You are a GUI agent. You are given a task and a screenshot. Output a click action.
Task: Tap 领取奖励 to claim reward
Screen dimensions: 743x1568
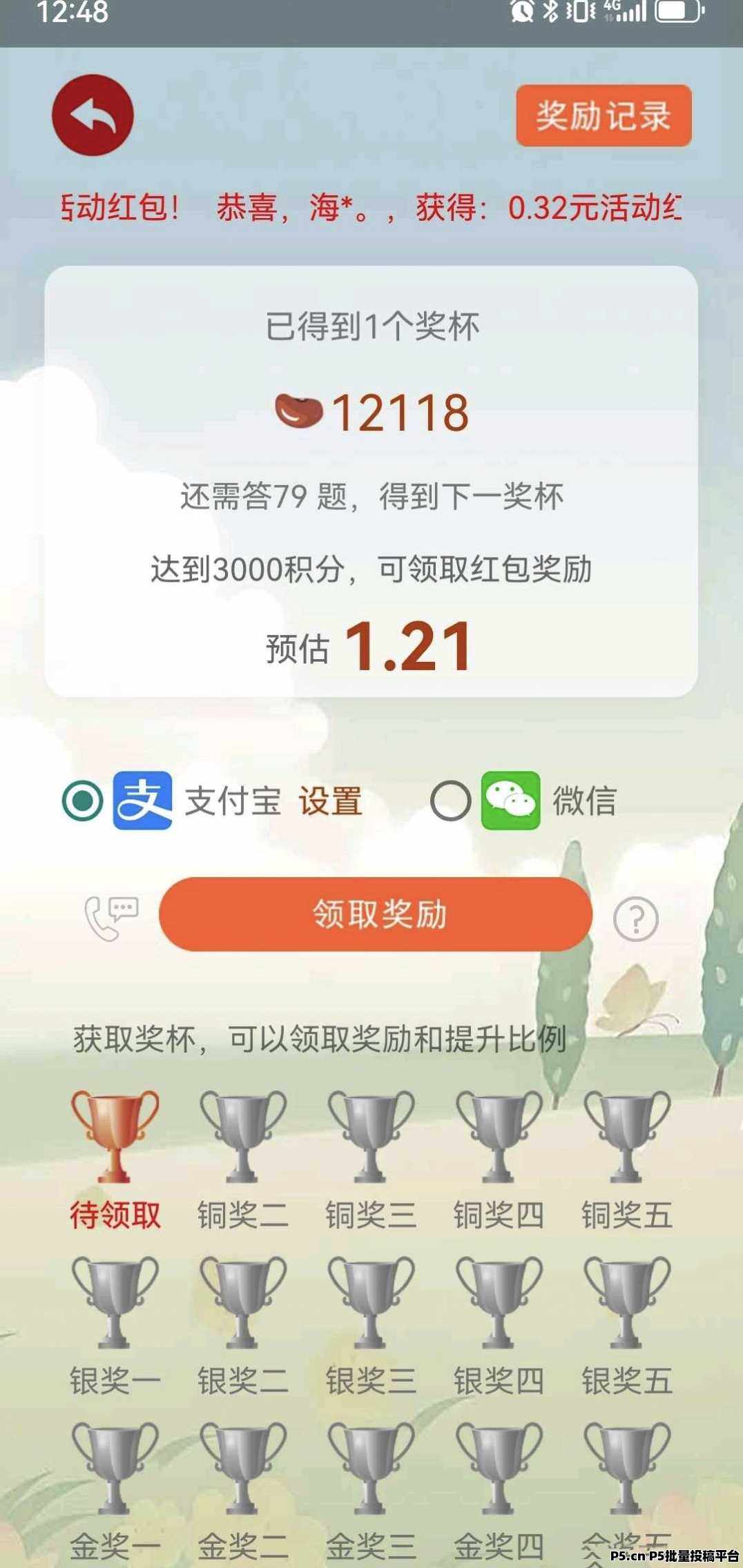click(x=376, y=914)
